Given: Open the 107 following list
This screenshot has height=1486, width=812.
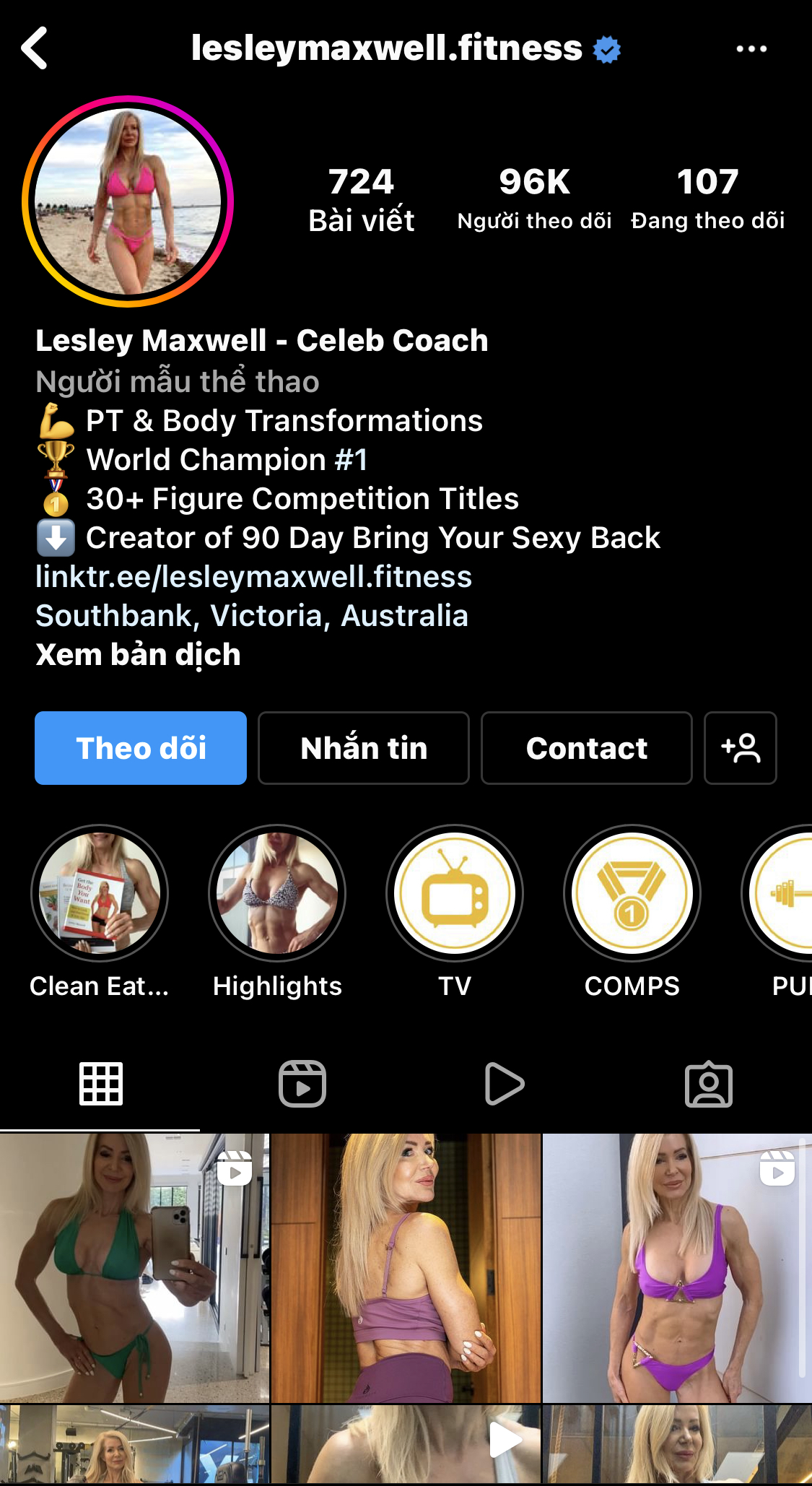Looking at the screenshot, I should [707, 199].
